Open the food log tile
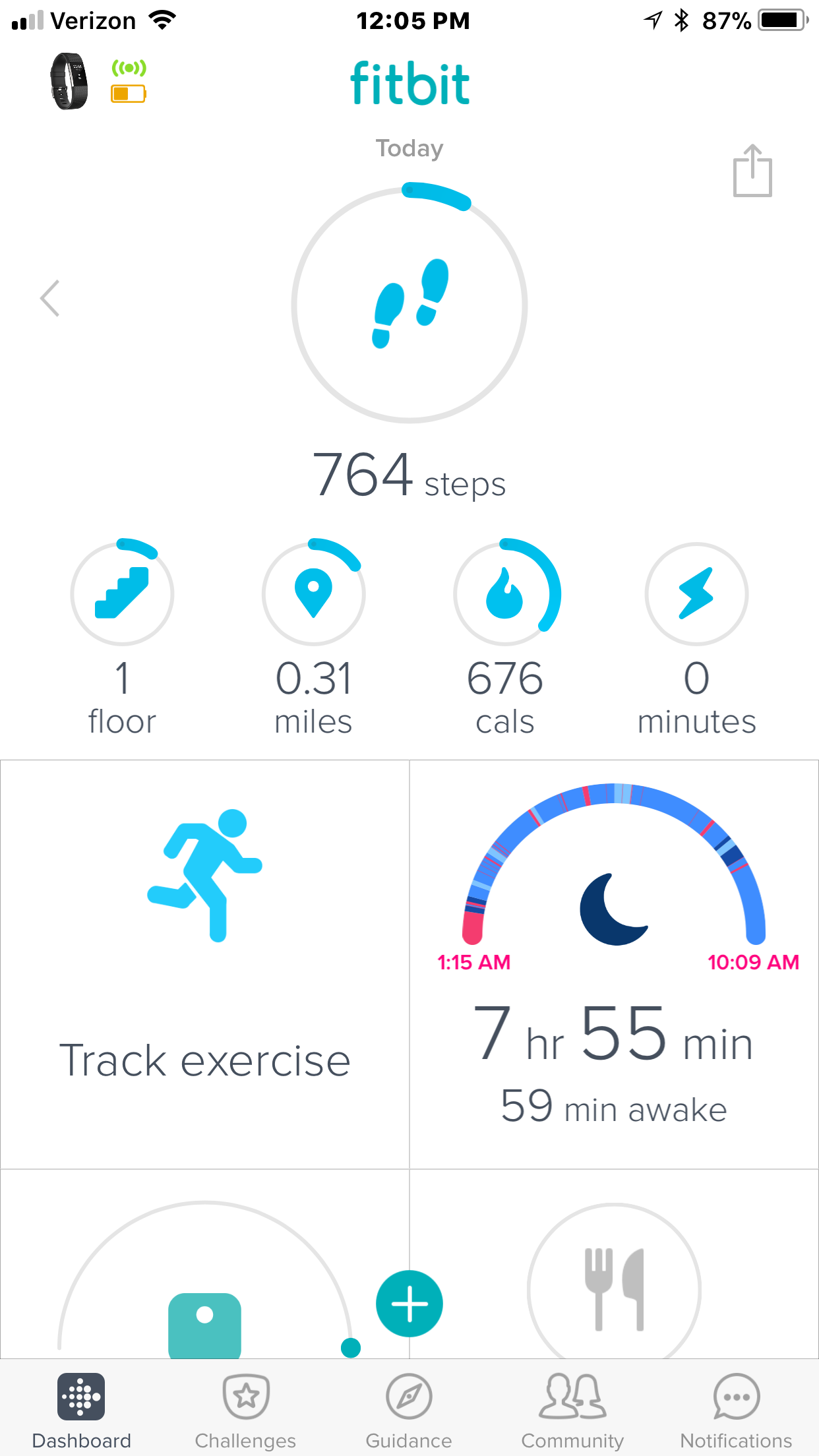This screenshot has width=819, height=1456. click(613, 1286)
